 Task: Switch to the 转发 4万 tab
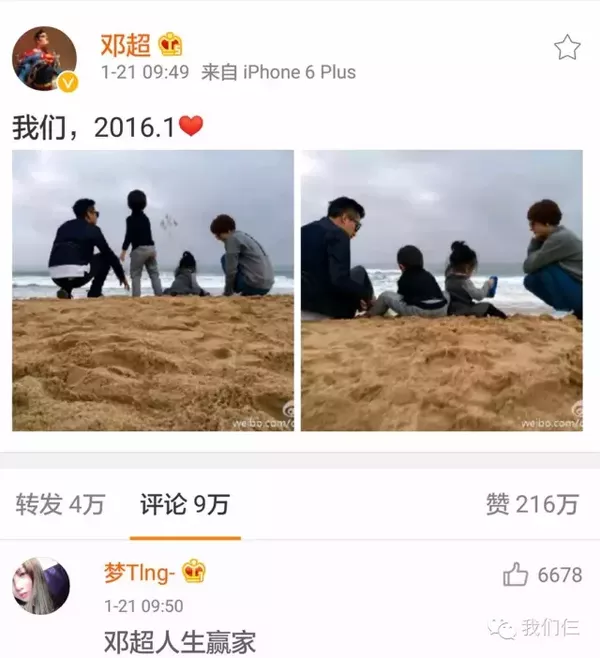pyautogui.click(x=60, y=505)
